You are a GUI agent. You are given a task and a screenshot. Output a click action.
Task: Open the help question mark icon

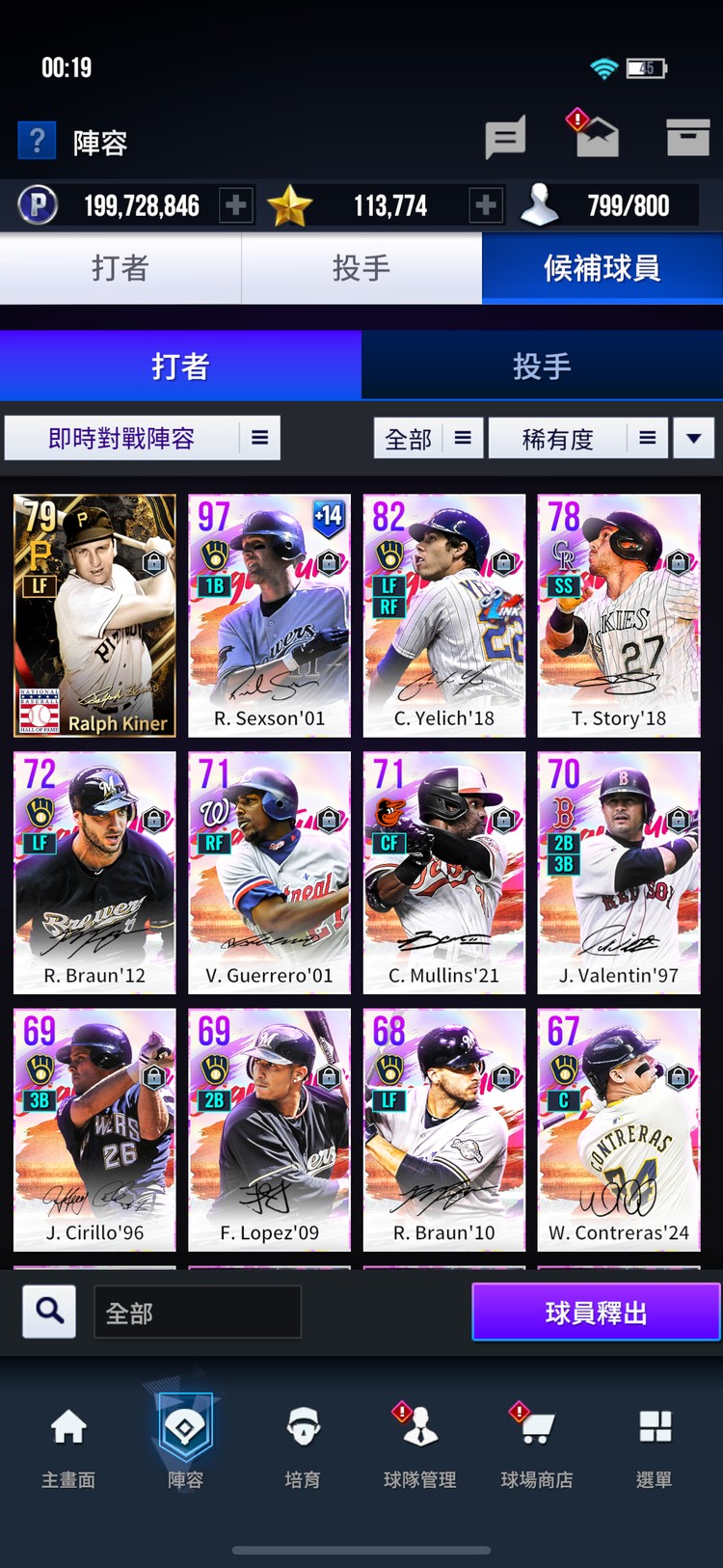click(x=37, y=142)
